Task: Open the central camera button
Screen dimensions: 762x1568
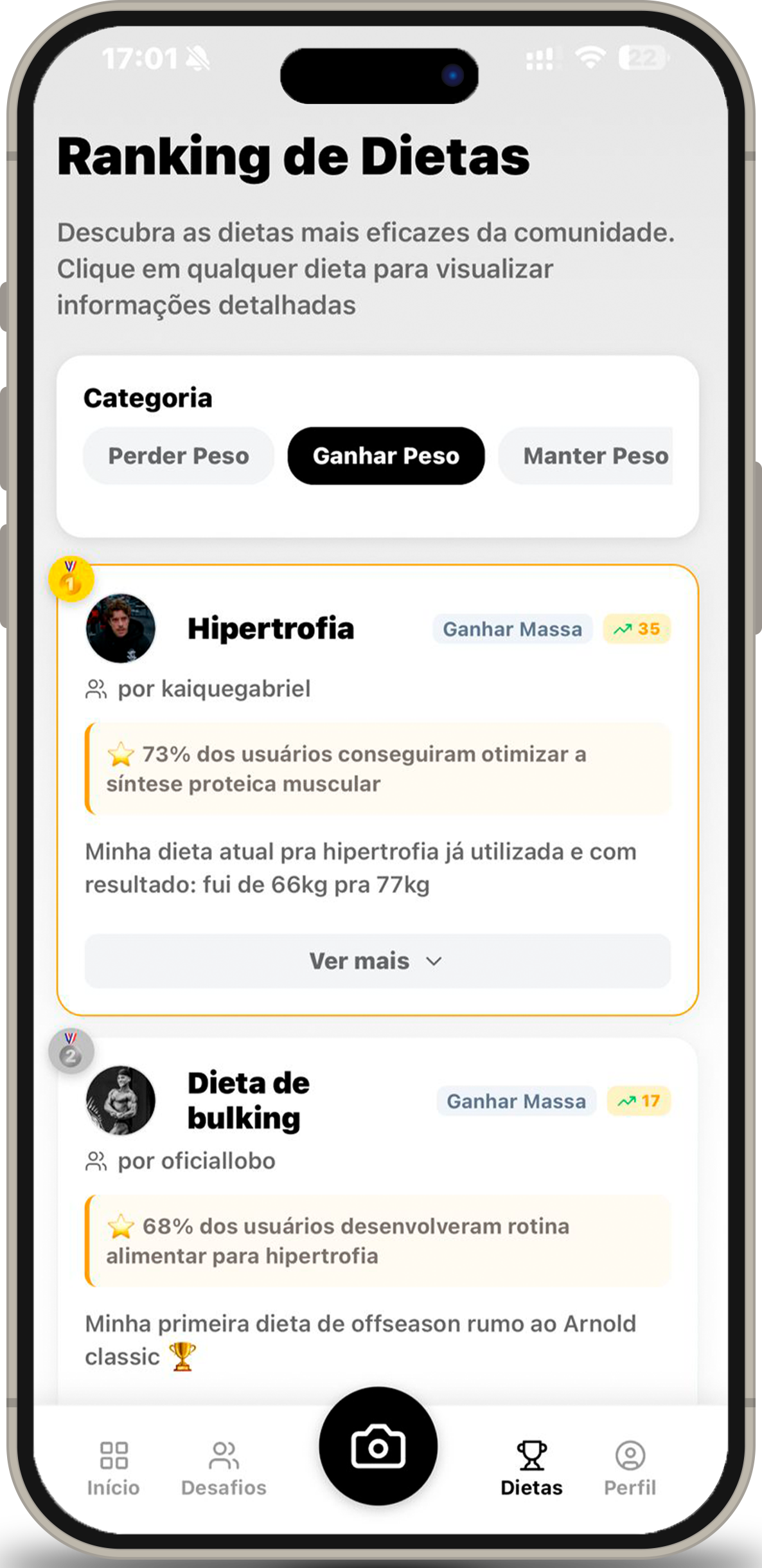Action: [x=378, y=1447]
